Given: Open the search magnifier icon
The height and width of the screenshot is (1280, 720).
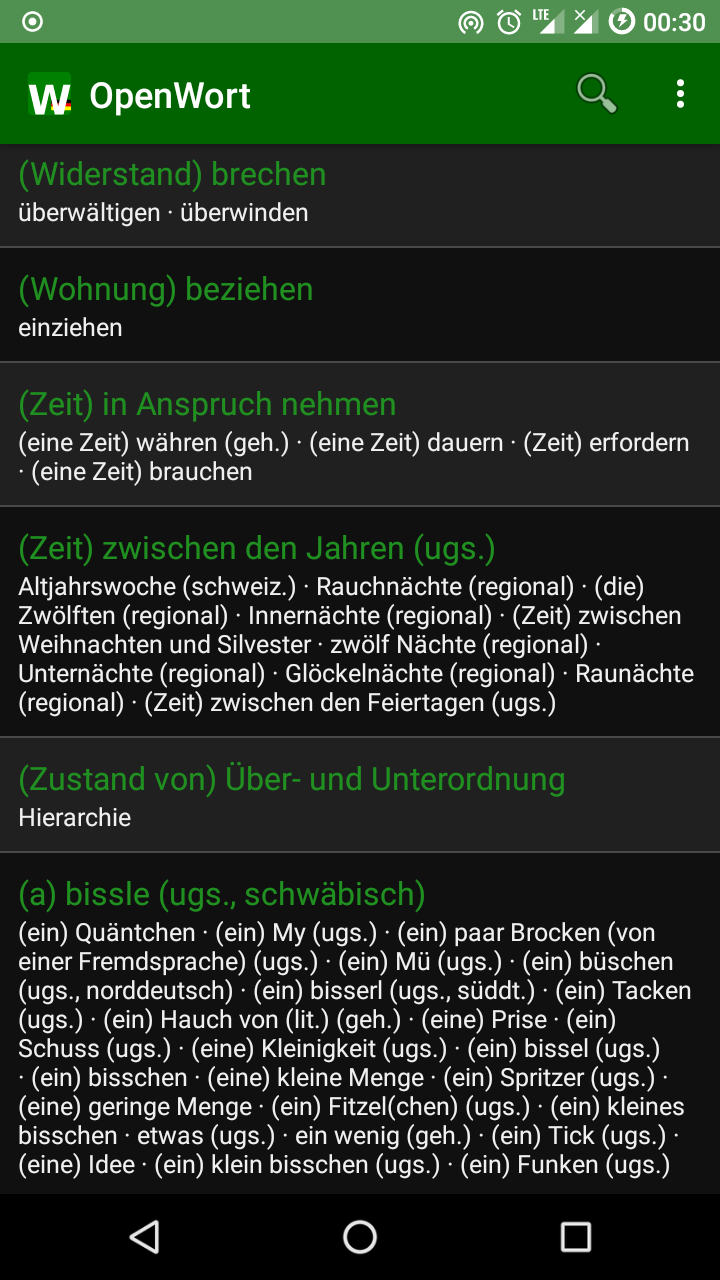Looking at the screenshot, I should tap(596, 95).
